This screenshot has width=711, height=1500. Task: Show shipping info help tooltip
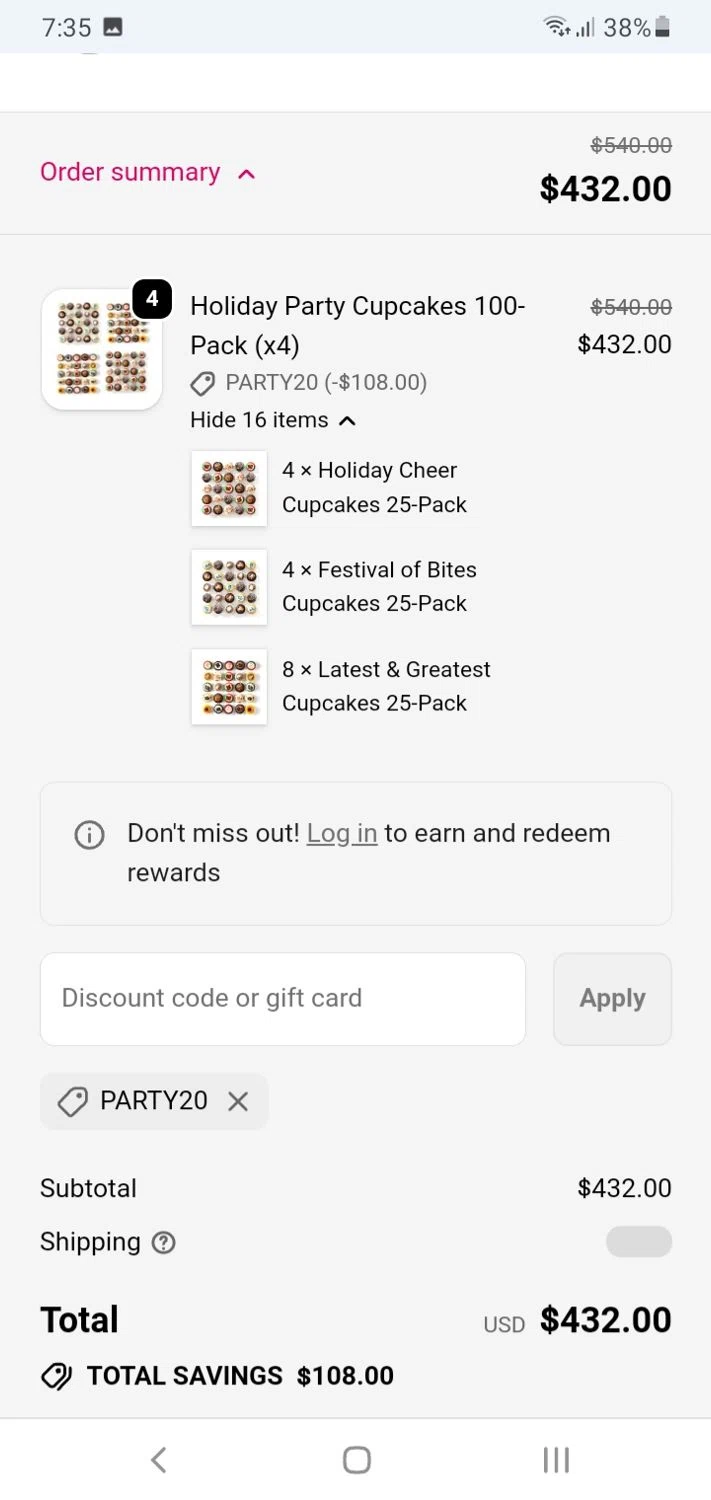point(163,1242)
